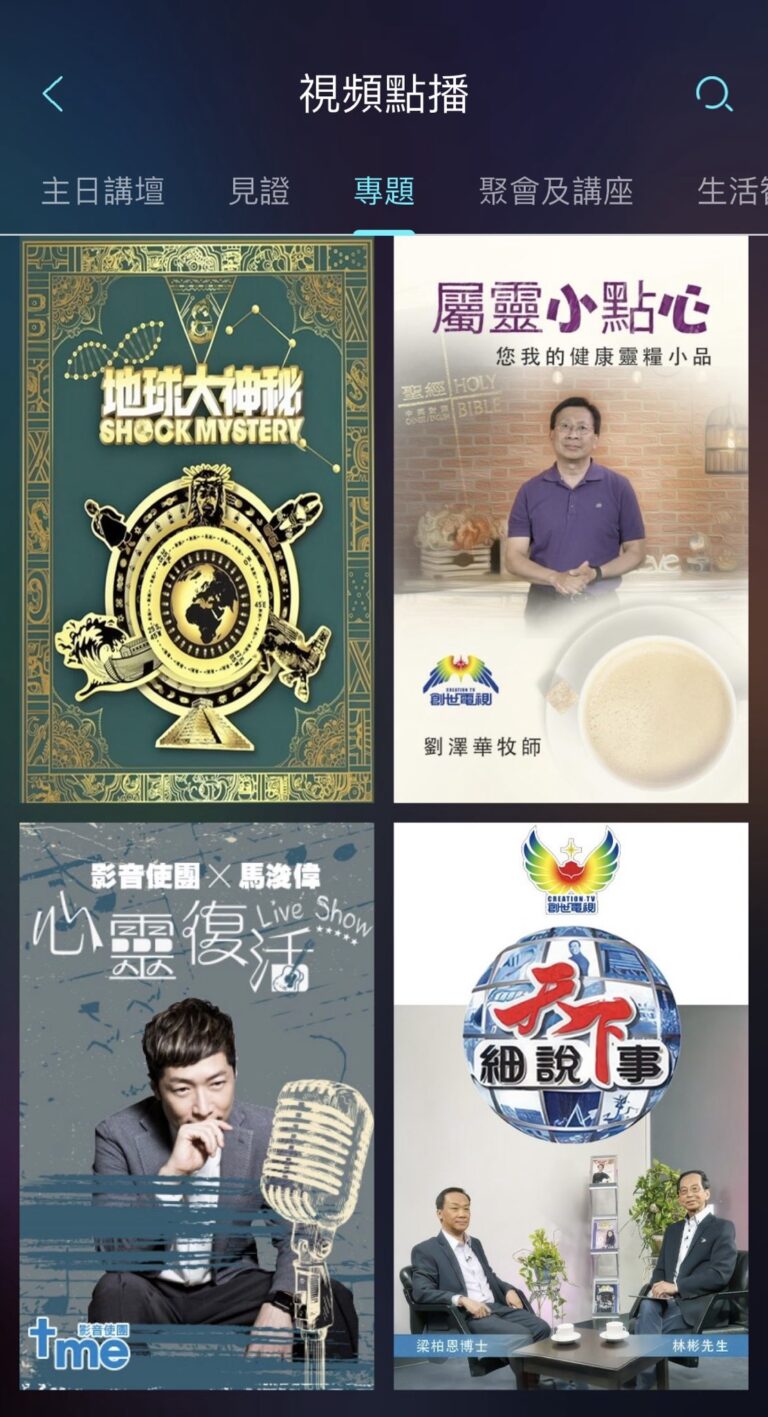Viewport: 768px width, 1417px height.
Task: Open the 心靈復活 Live Show card
Action: coord(197,1105)
